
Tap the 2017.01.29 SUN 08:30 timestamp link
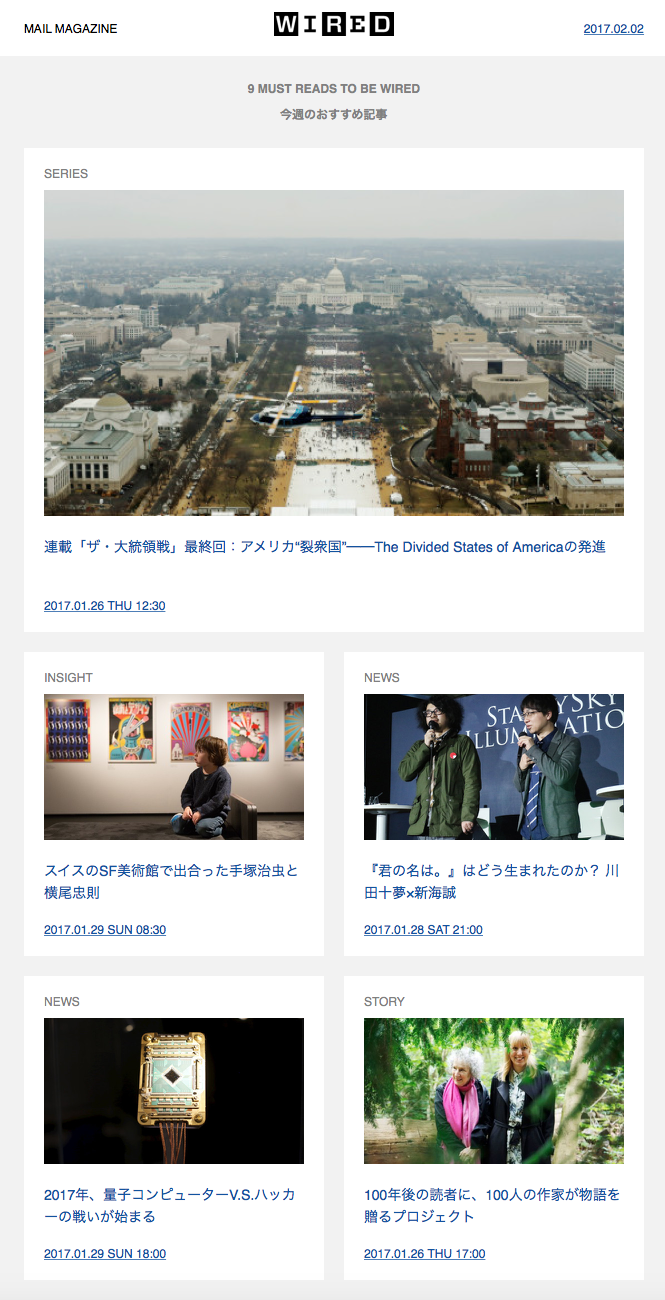pyautogui.click(x=105, y=930)
